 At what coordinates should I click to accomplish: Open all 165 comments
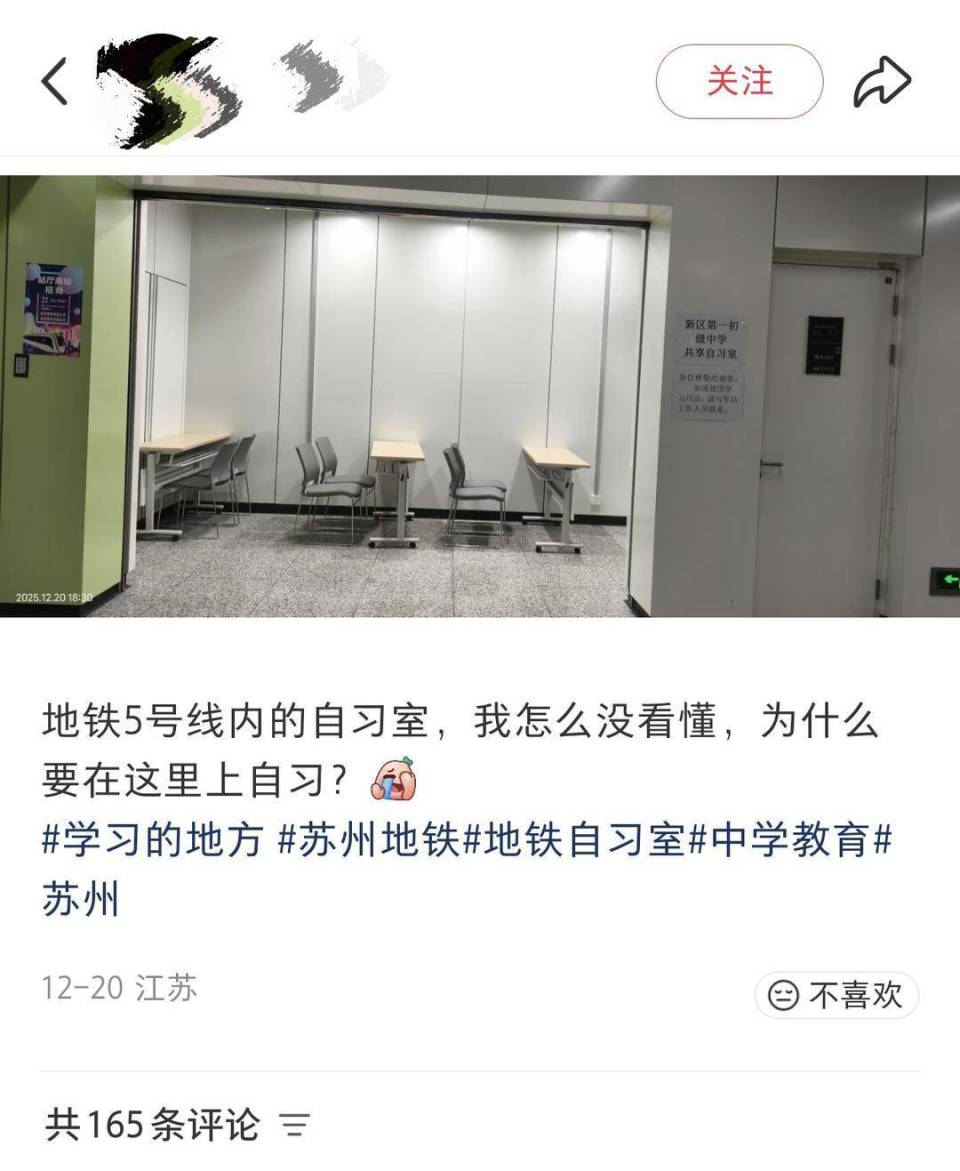point(155,1124)
